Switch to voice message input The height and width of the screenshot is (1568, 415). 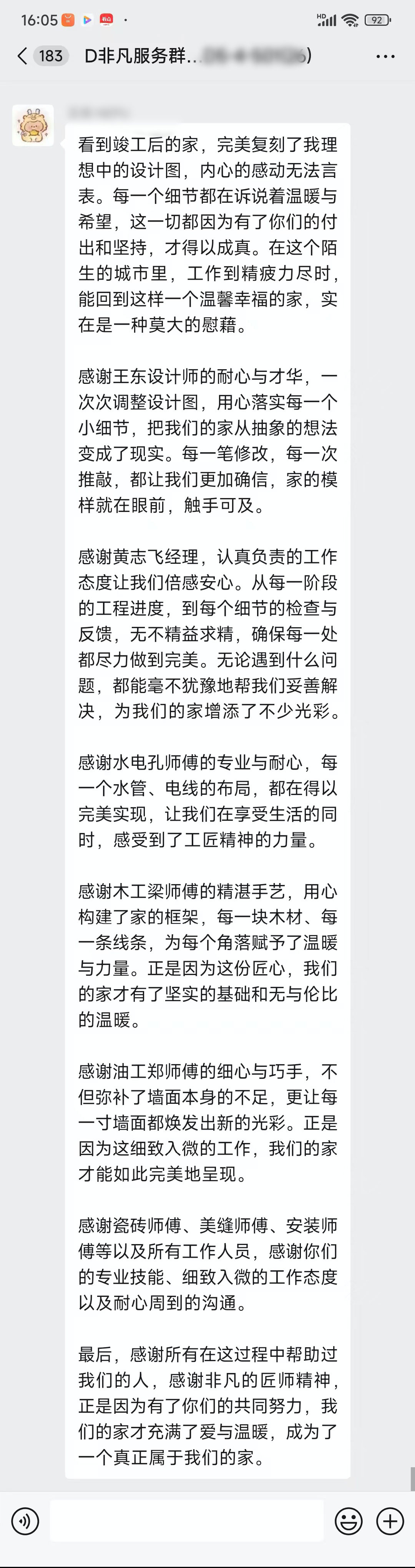pos(25,1521)
